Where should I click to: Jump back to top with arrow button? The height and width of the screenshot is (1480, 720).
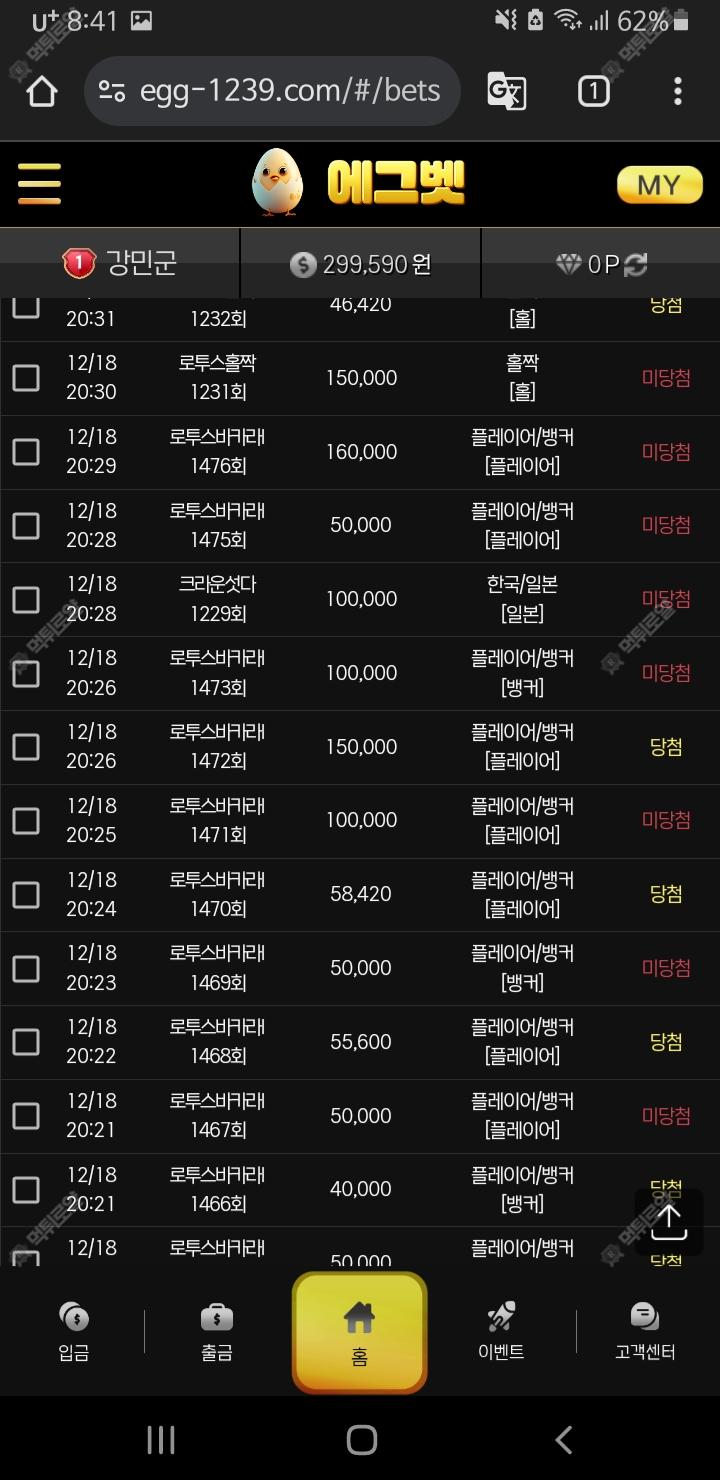click(669, 1219)
